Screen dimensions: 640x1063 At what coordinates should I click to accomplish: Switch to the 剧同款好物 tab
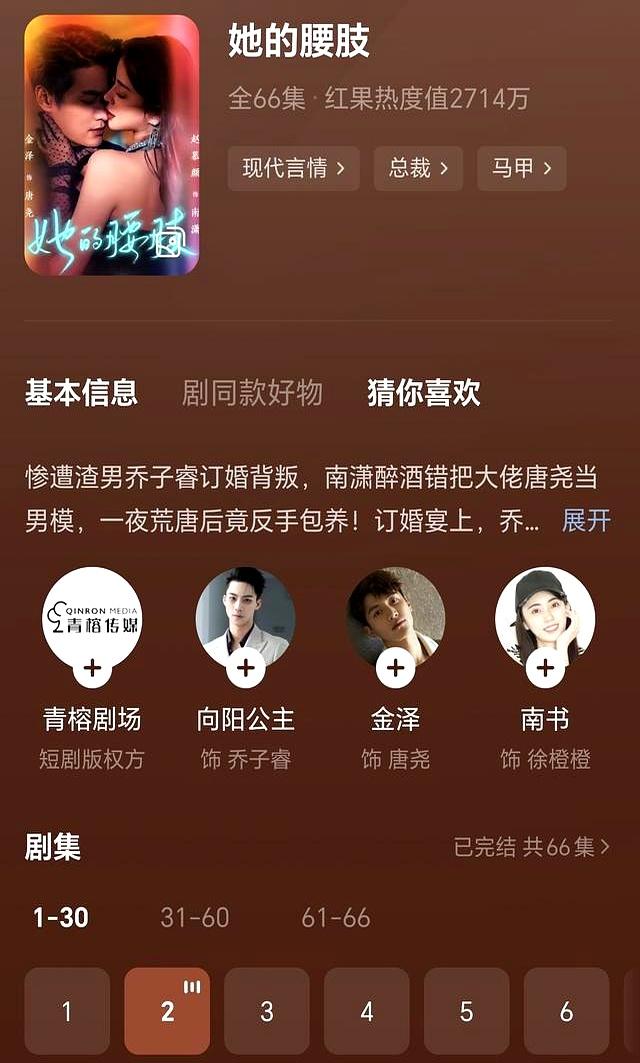pyautogui.click(x=252, y=393)
